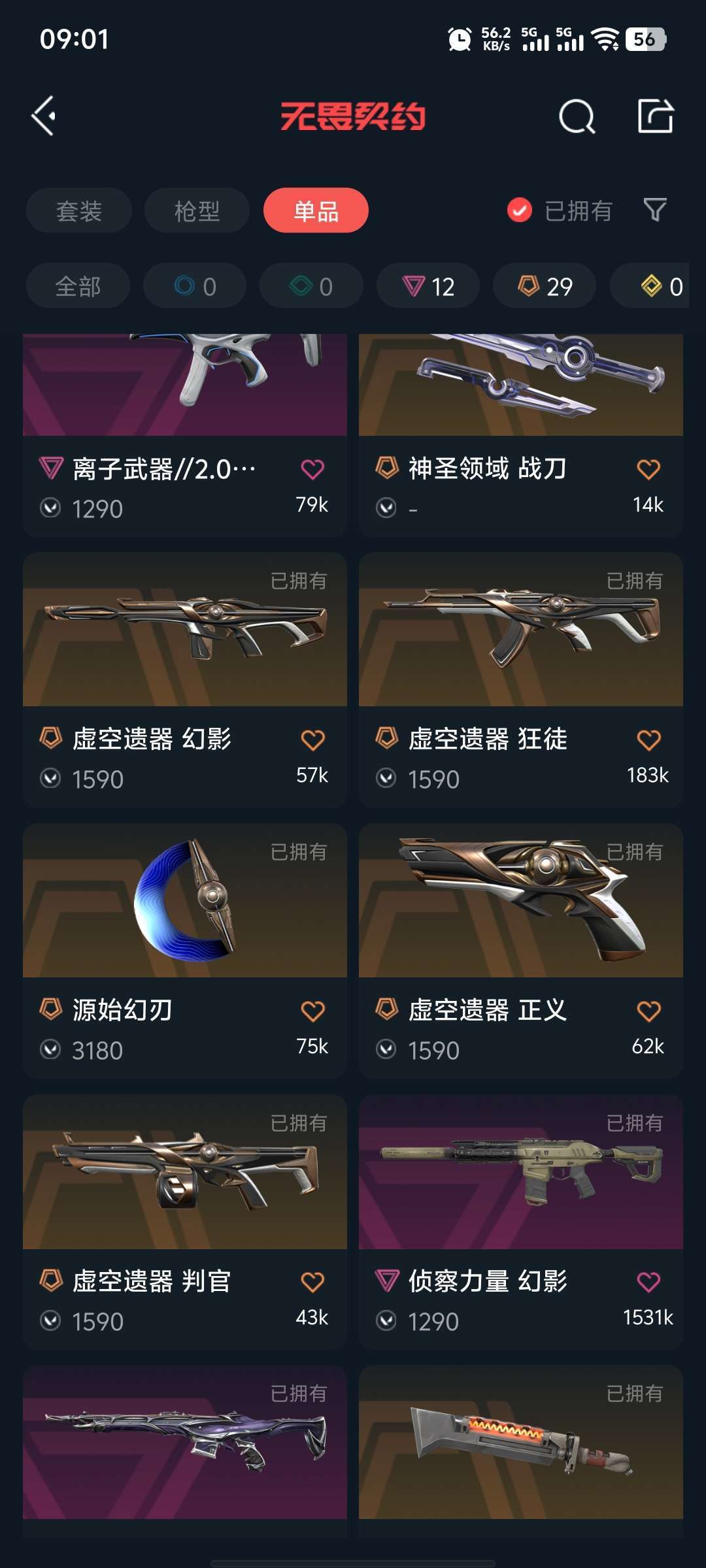
Task: Select the 单品 tab
Action: tap(316, 210)
